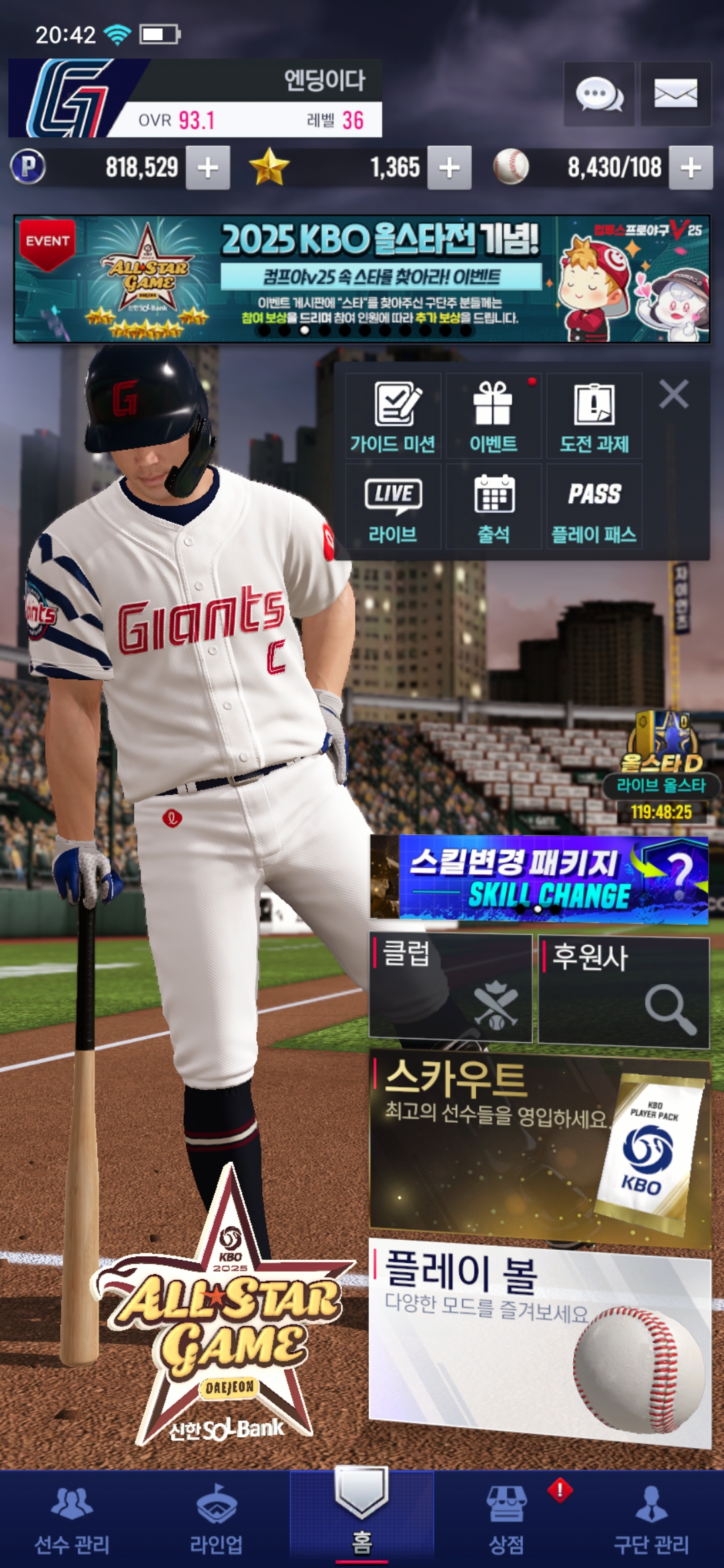
Task: Open 도전 과제
Action: (594, 417)
